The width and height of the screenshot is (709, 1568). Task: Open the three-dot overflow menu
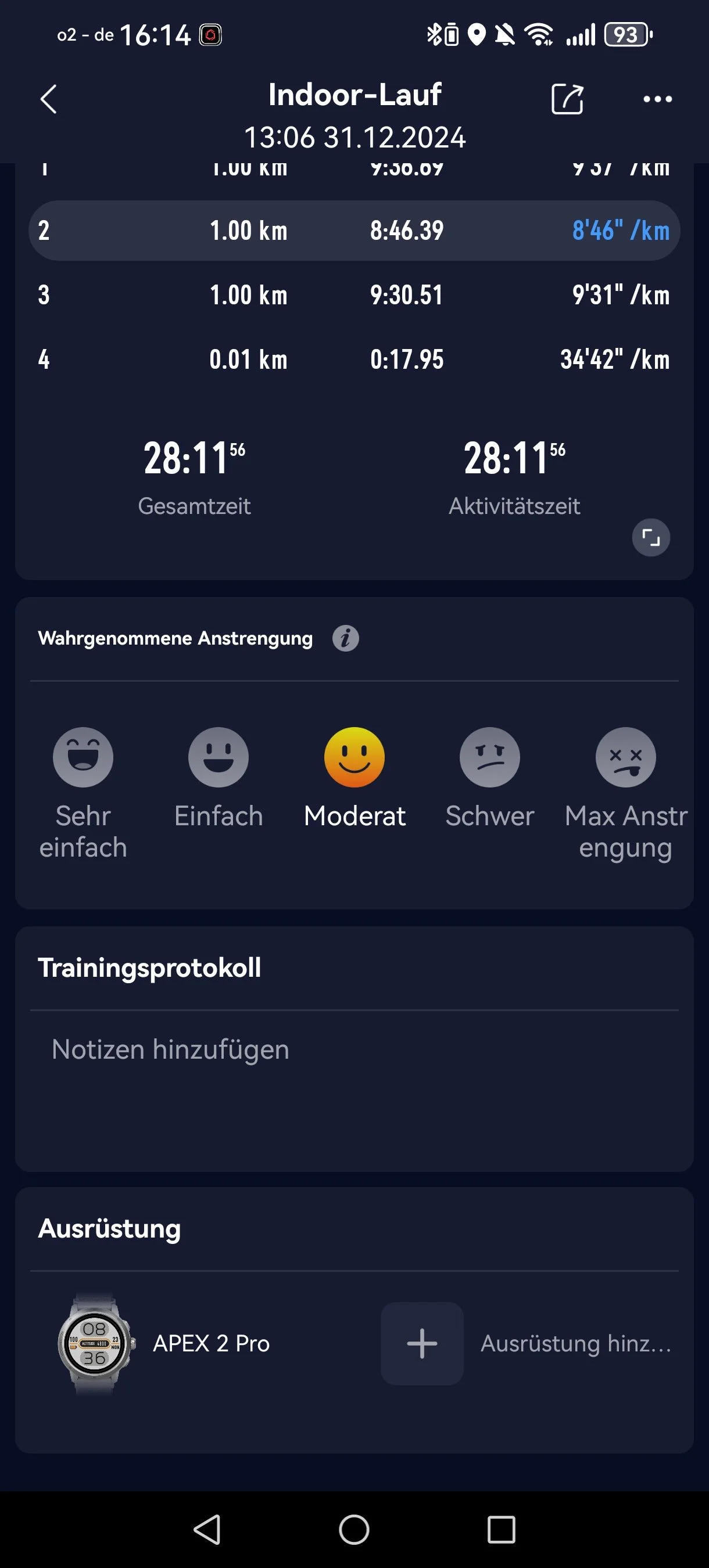657,99
